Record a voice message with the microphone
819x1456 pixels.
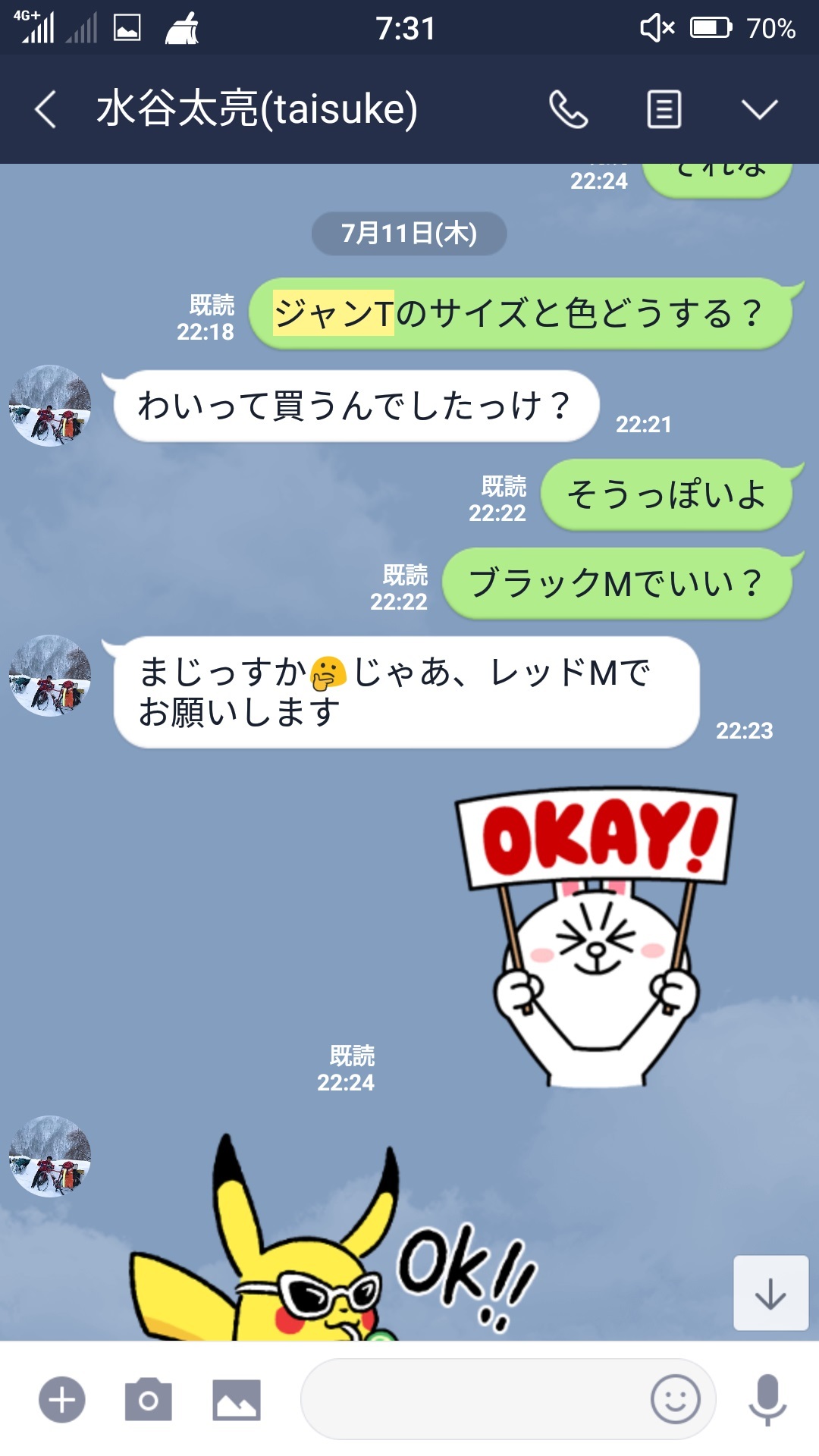point(767,1399)
